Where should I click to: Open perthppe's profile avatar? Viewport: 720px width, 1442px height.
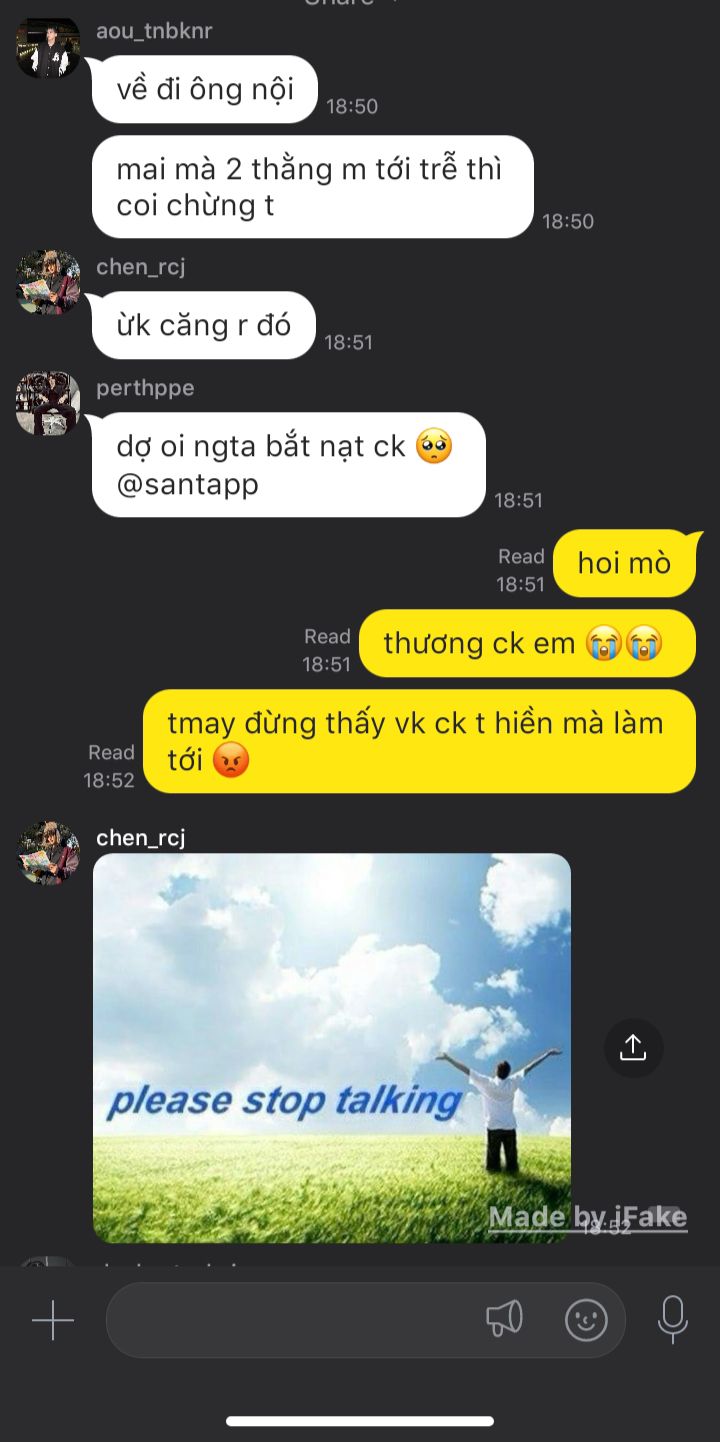(x=47, y=403)
